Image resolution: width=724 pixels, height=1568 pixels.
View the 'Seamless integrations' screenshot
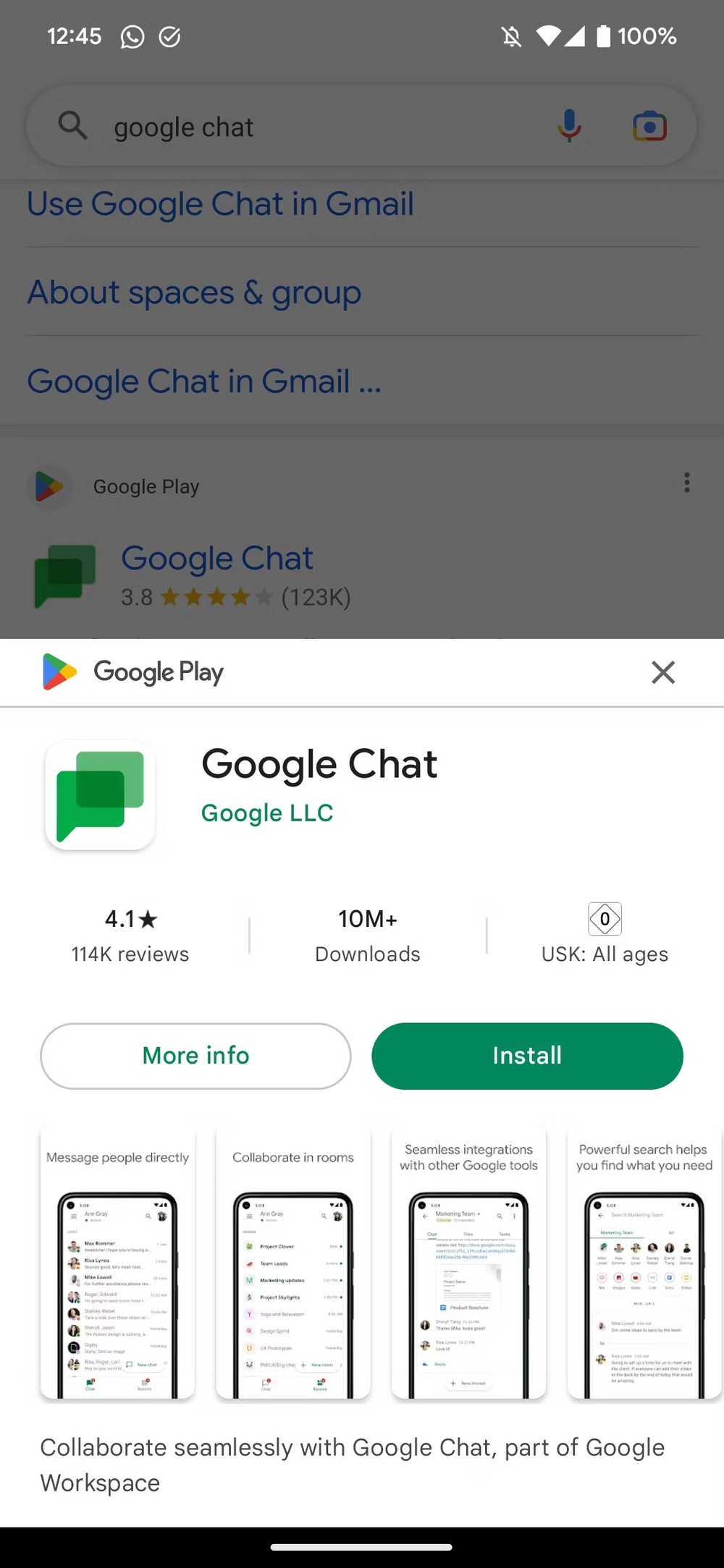469,1262
